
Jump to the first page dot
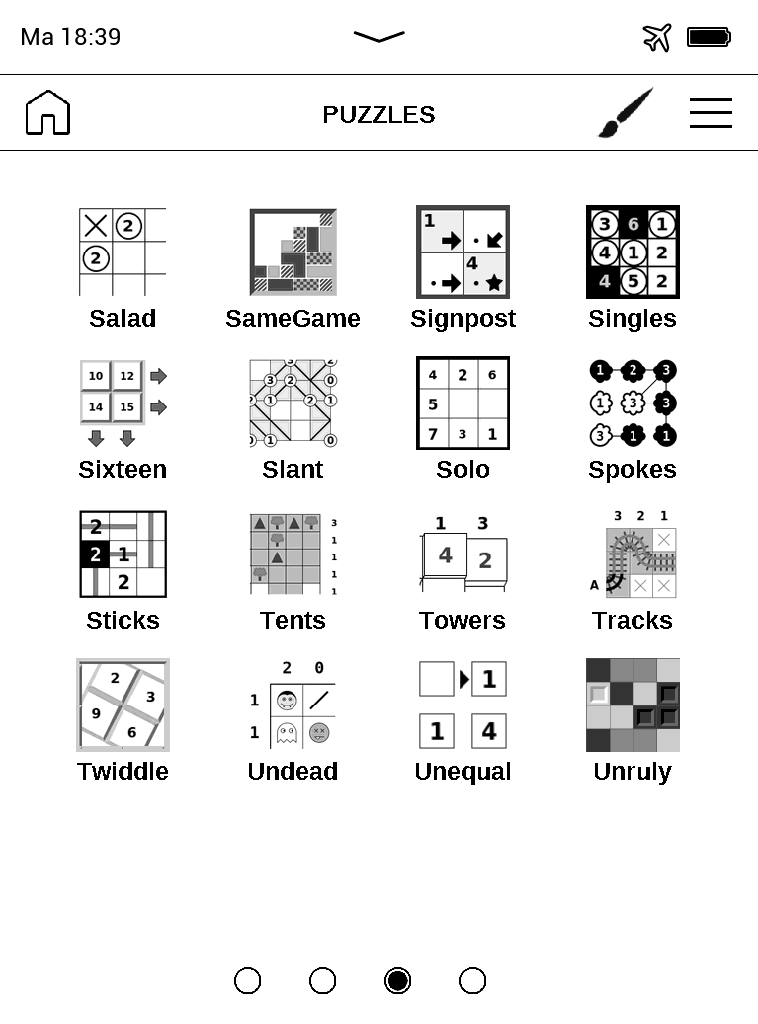(248, 981)
